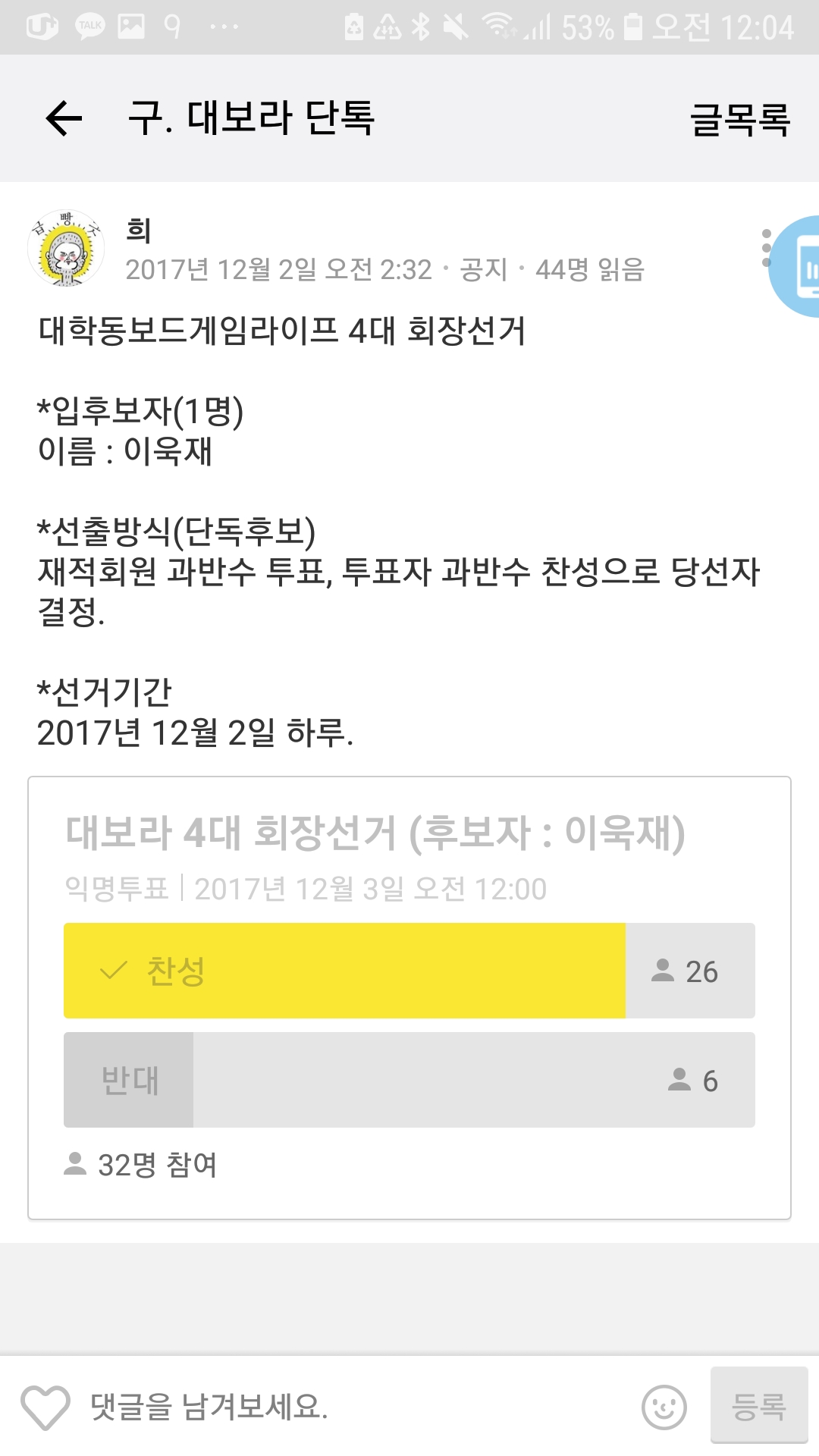This screenshot has height=1456, width=819.
Task: Select the 반대 vote option
Action: click(409, 1080)
